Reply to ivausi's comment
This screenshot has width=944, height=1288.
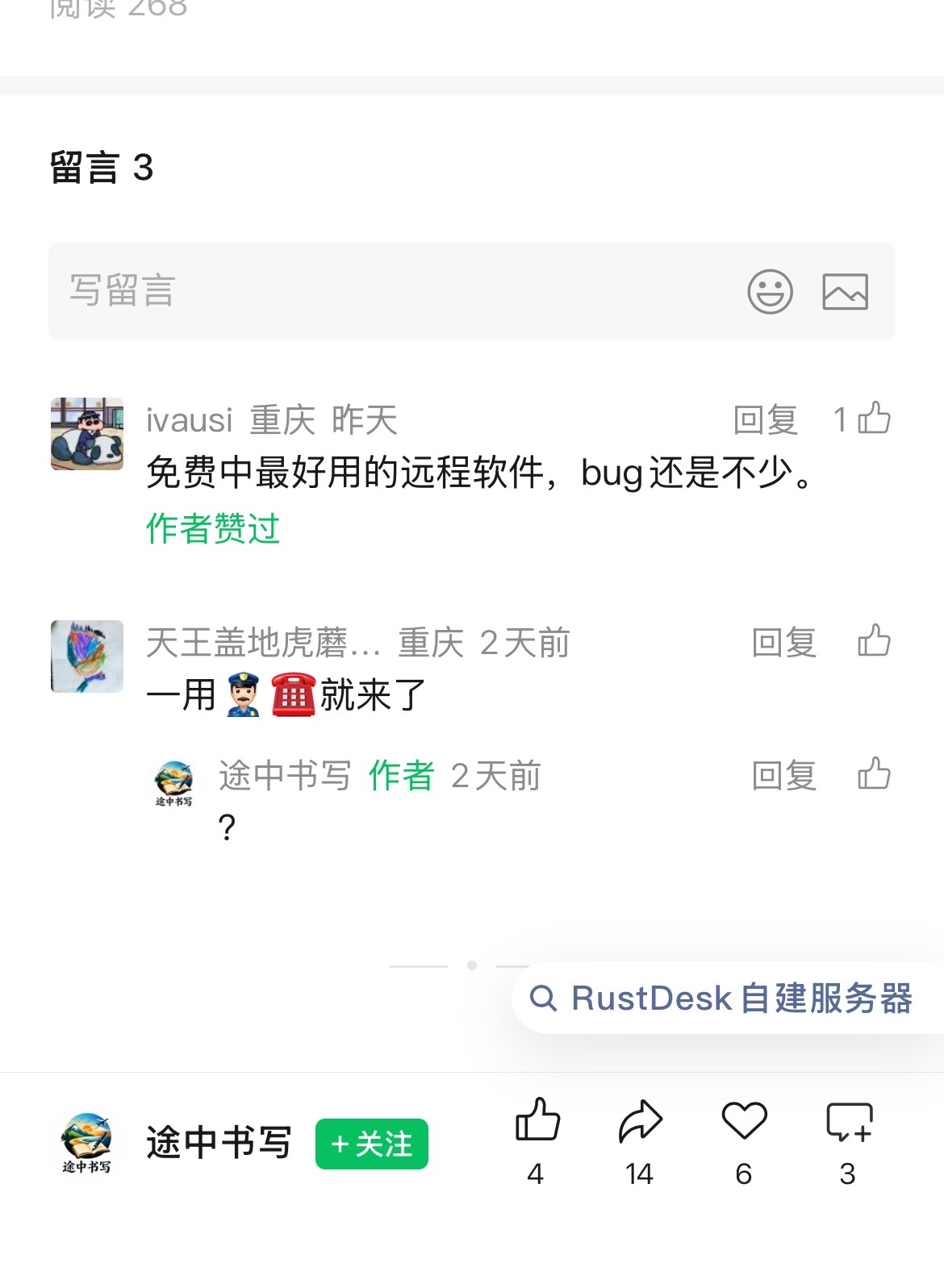[765, 420]
